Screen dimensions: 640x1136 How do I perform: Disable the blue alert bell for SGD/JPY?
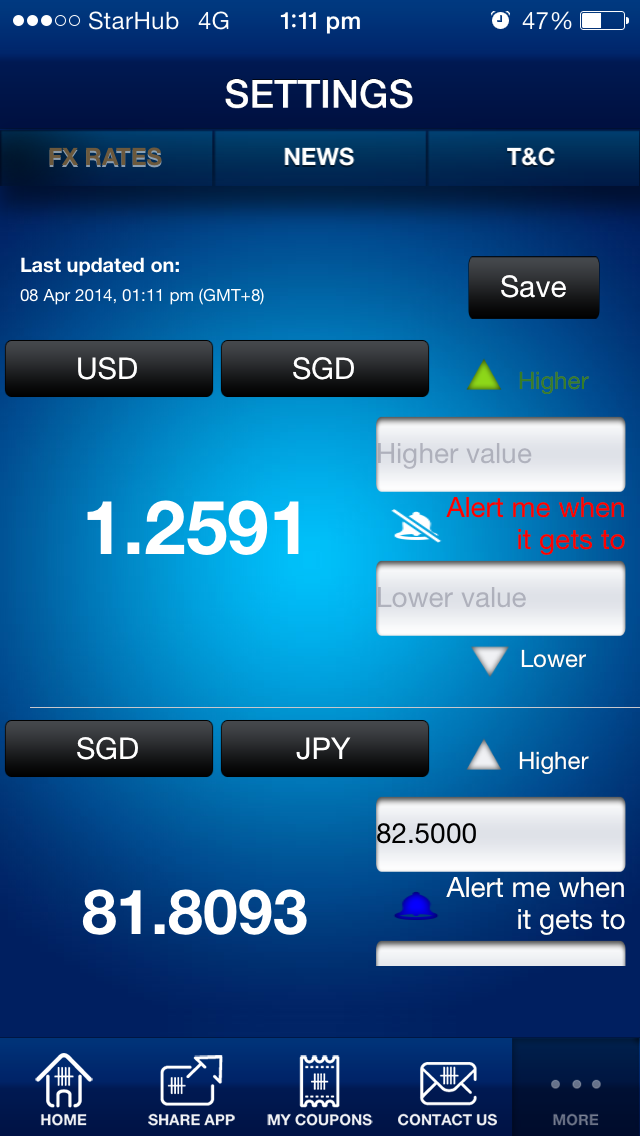(416, 906)
